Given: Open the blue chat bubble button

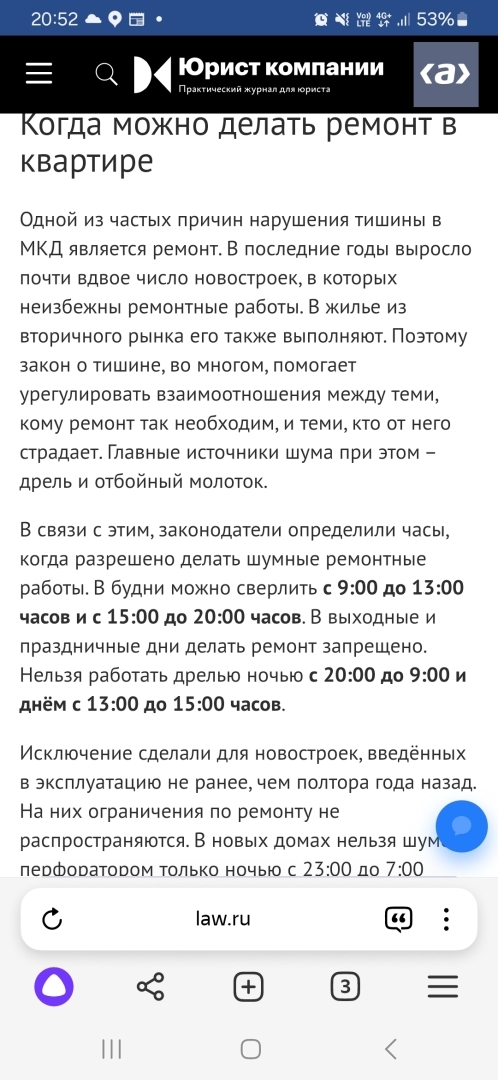Looking at the screenshot, I should [461, 826].
